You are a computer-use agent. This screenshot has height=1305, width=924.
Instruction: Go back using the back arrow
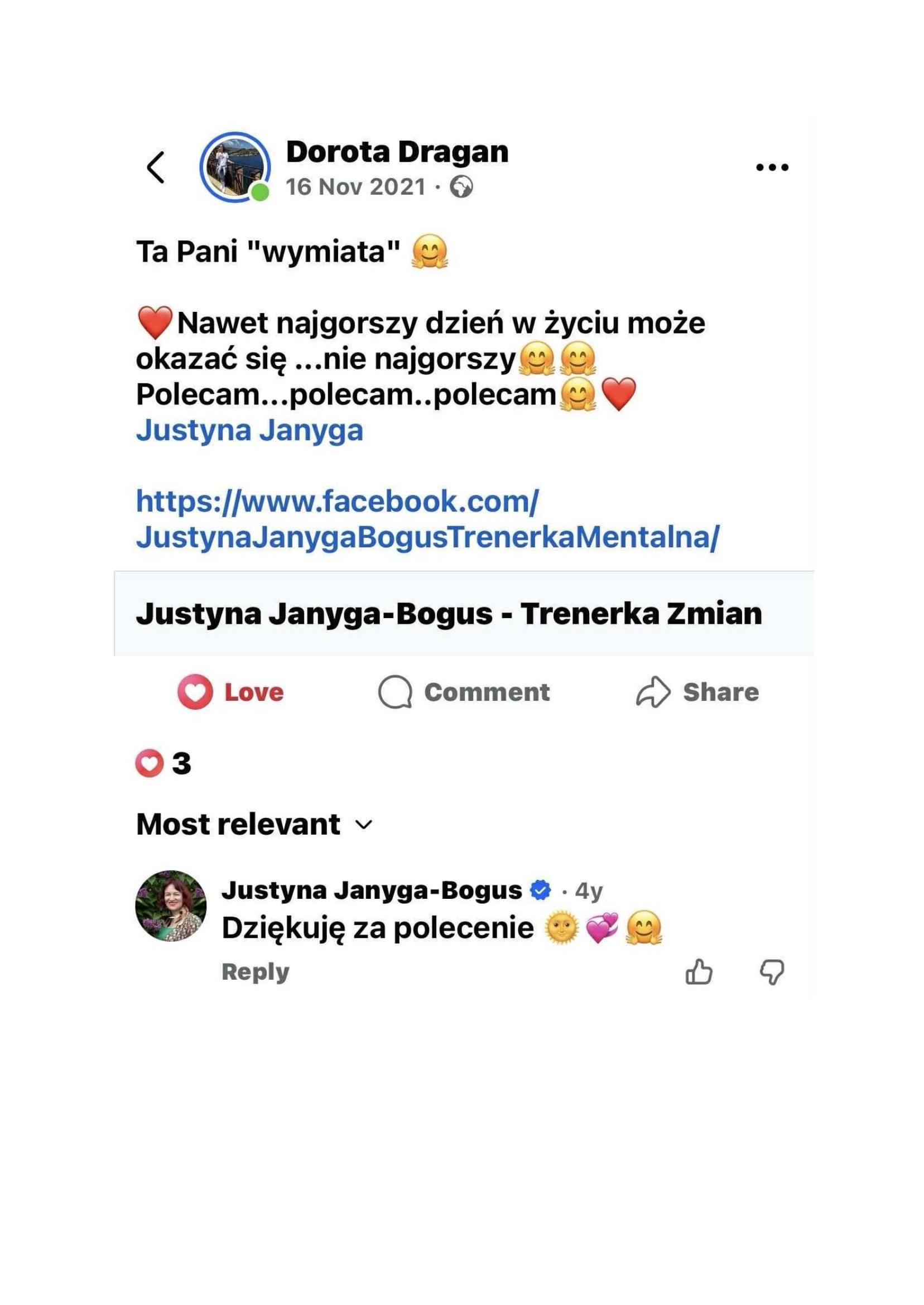click(x=155, y=167)
